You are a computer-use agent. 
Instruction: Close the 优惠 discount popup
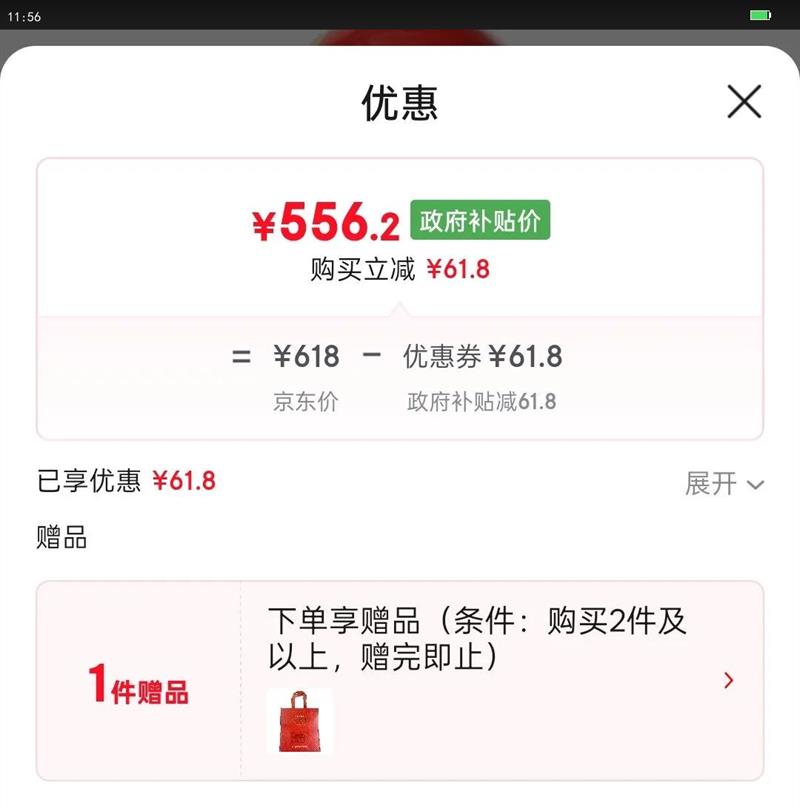pyautogui.click(x=743, y=102)
